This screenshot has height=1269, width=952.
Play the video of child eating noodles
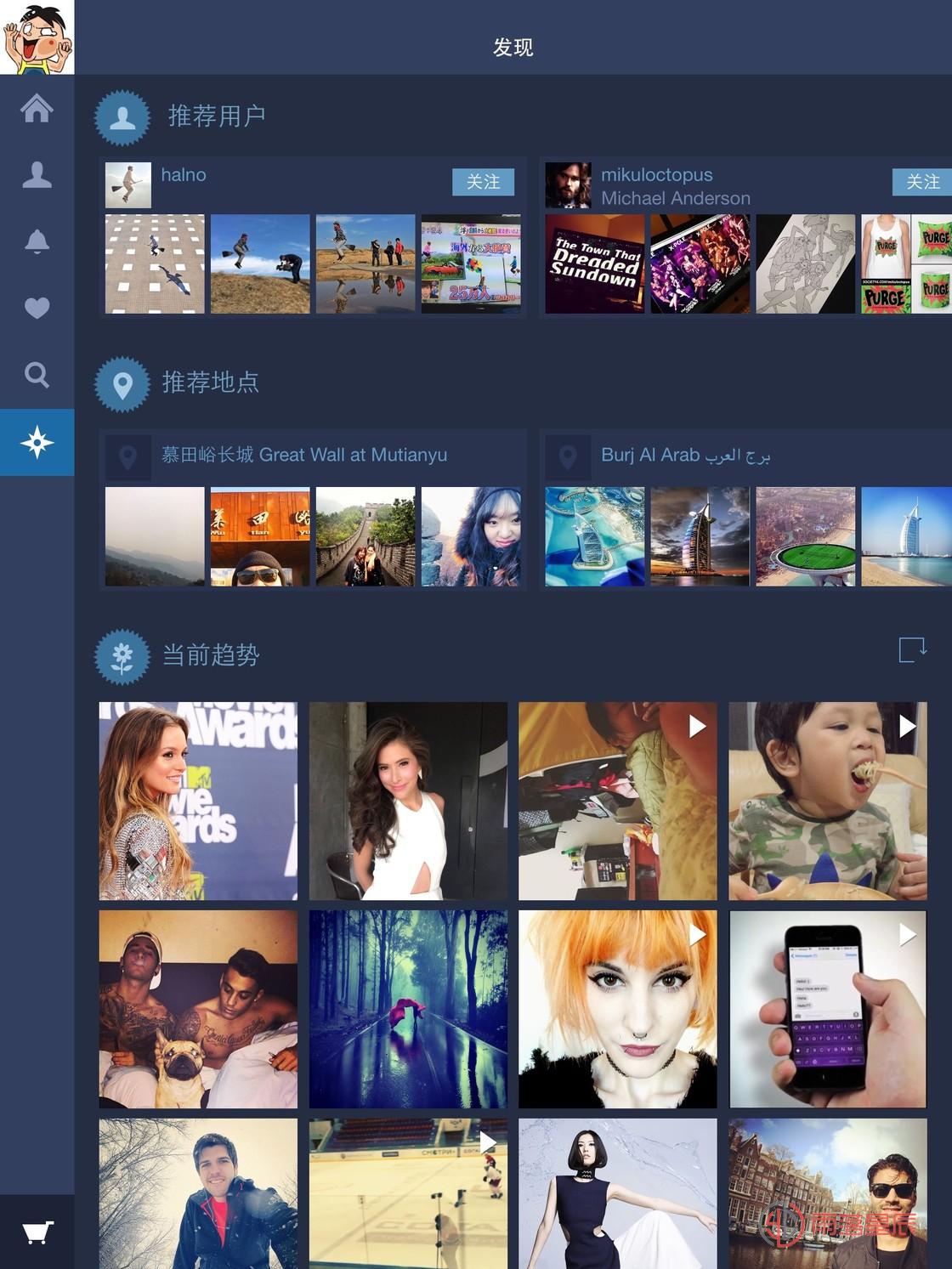(827, 801)
